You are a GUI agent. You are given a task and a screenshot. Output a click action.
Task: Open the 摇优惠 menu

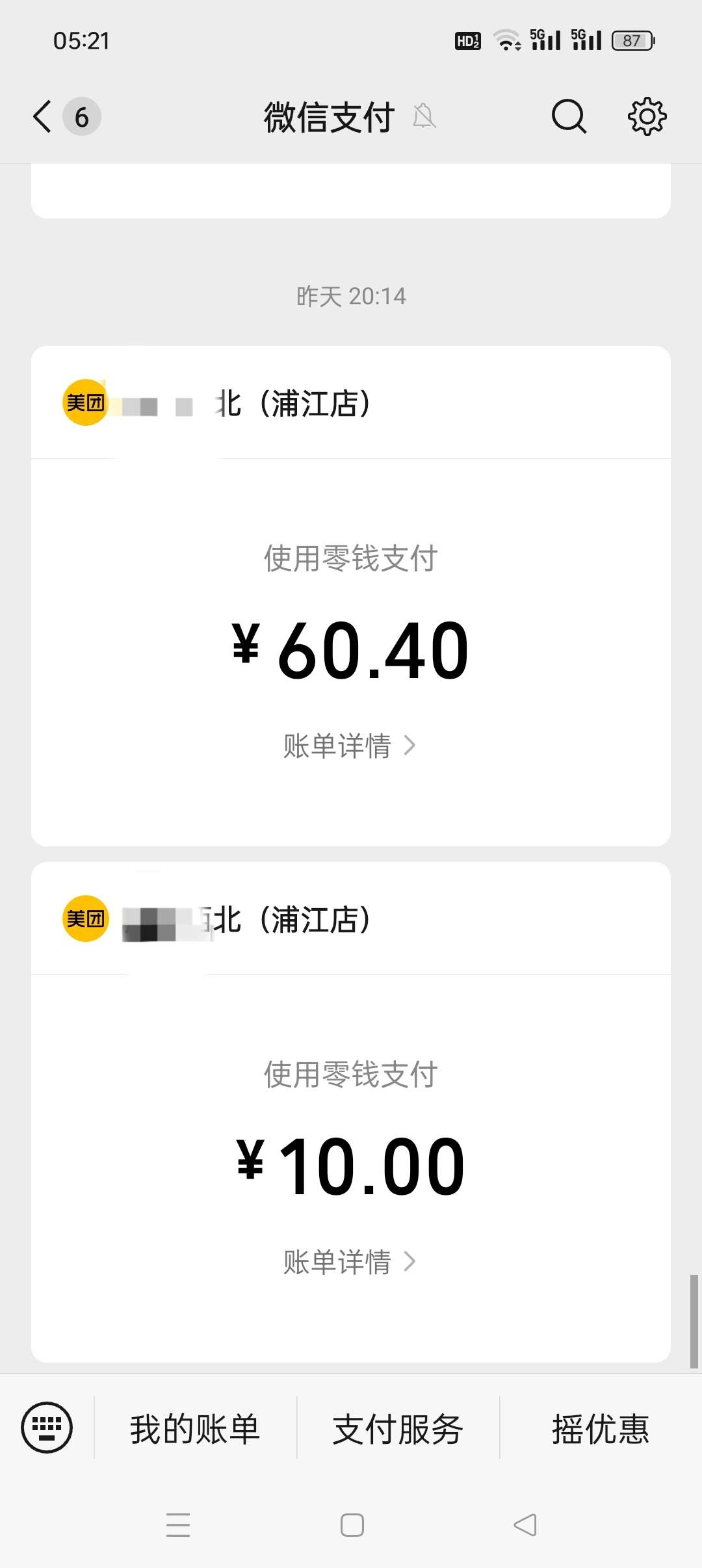601,1429
